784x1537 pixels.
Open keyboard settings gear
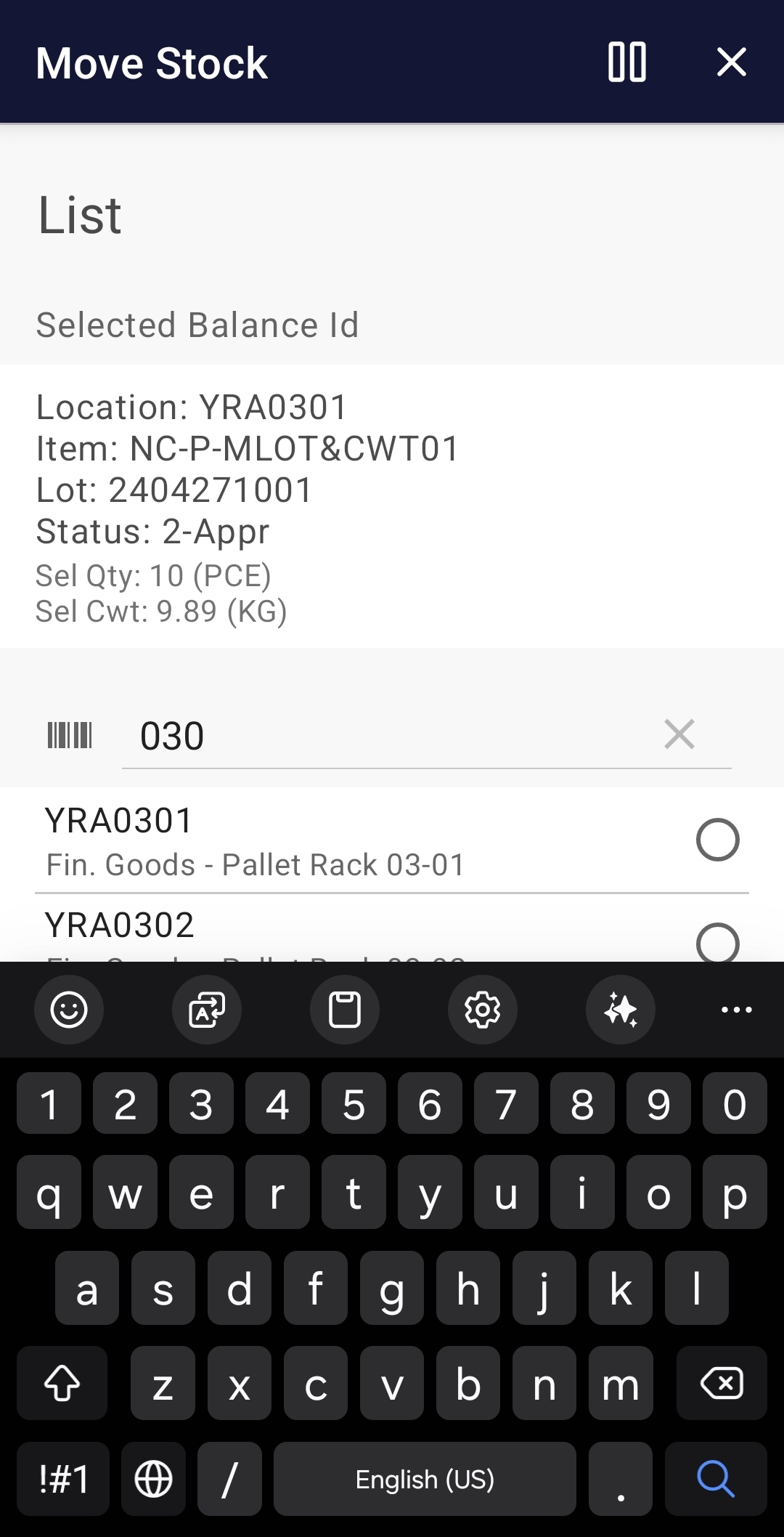[482, 1010]
